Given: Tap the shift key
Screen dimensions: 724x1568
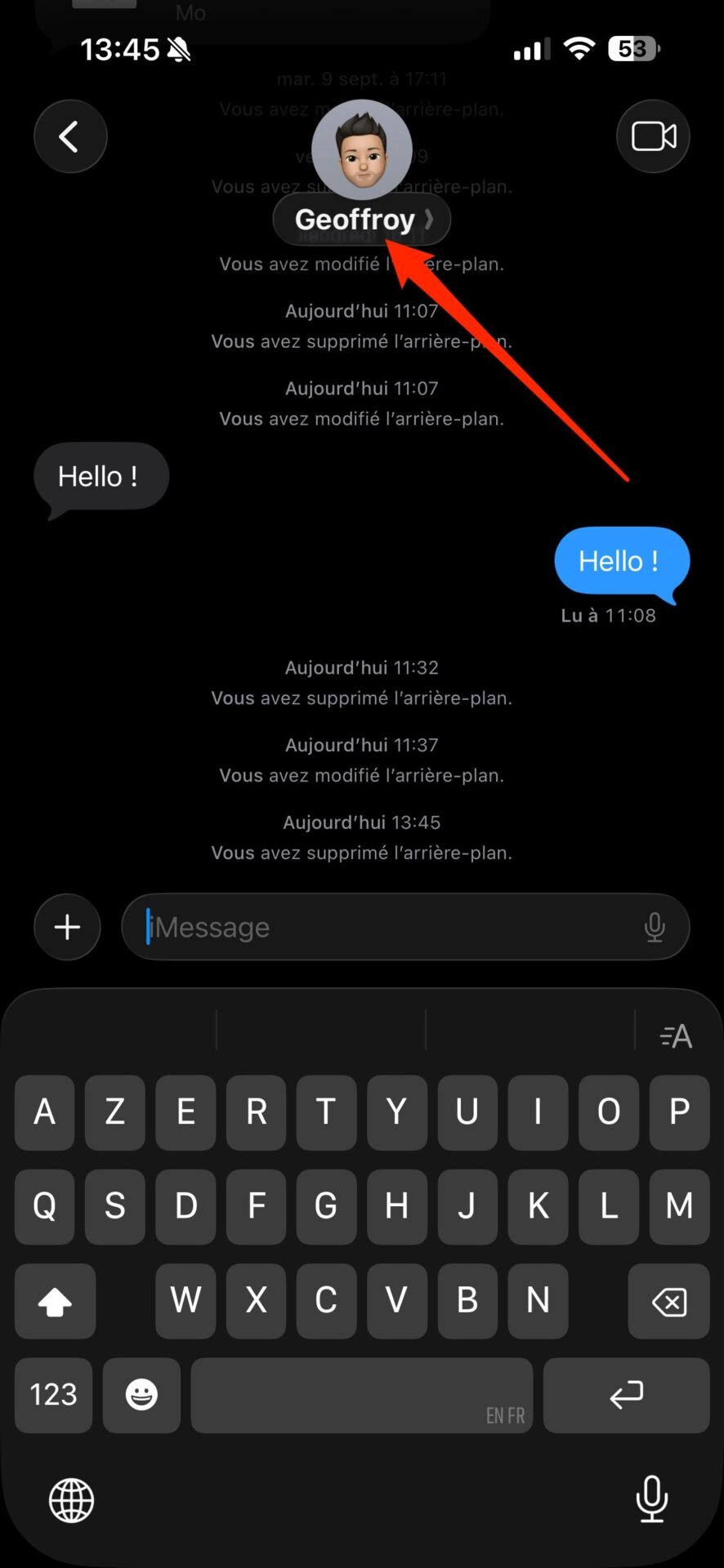Looking at the screenshot, I should pyautogui.click(x=55, y=1301).
